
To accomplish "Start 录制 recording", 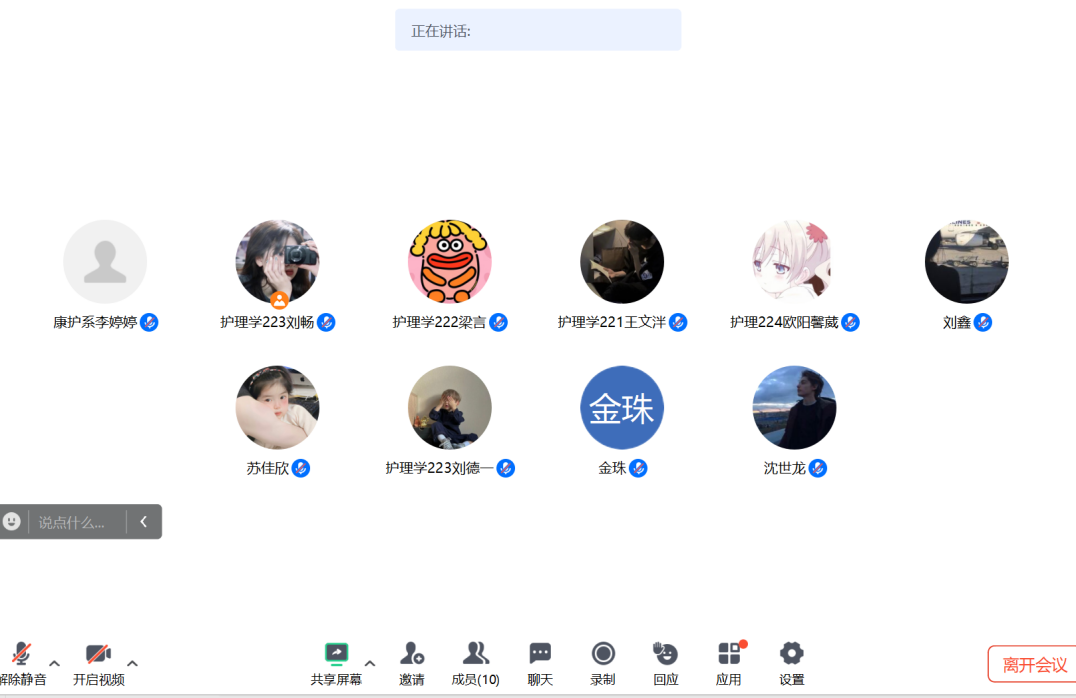I will click(603, 663).
